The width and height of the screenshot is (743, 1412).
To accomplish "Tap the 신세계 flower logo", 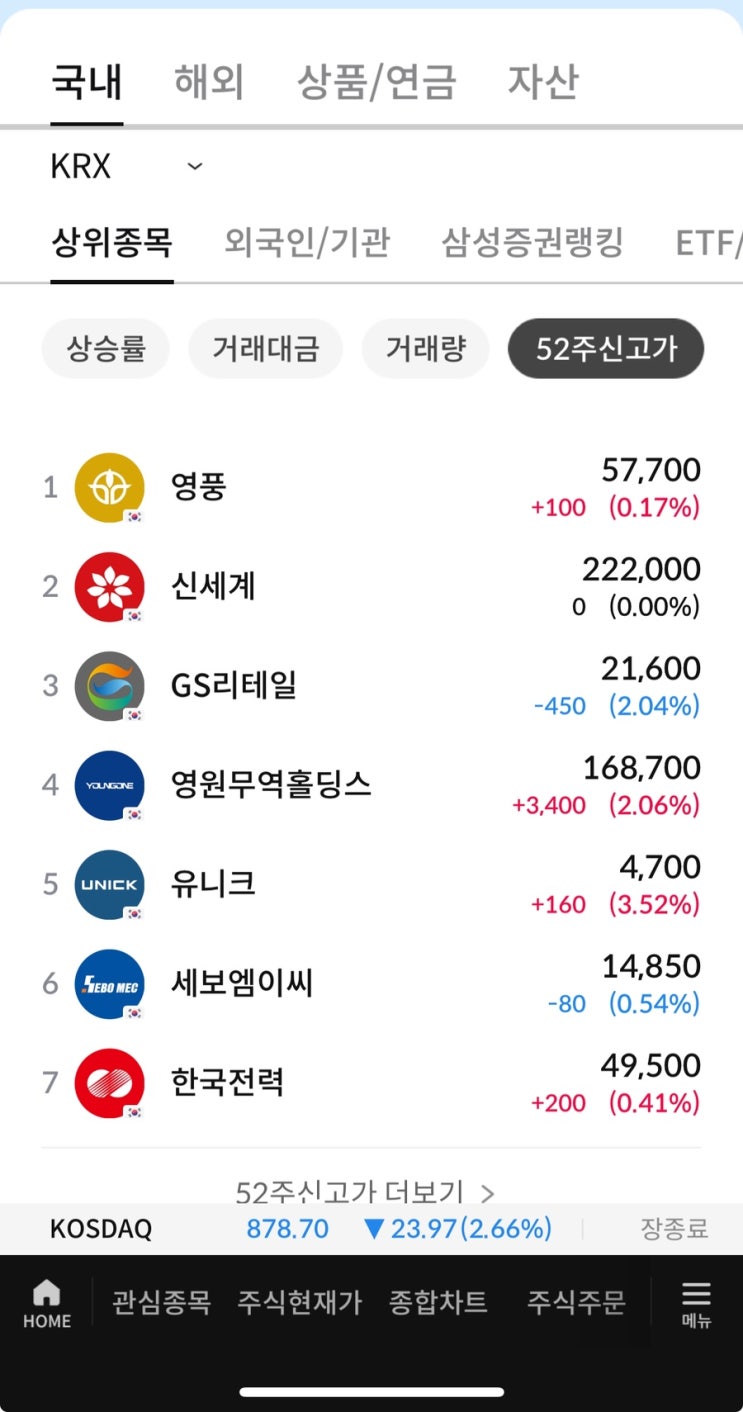I will (x=109, y=586).
